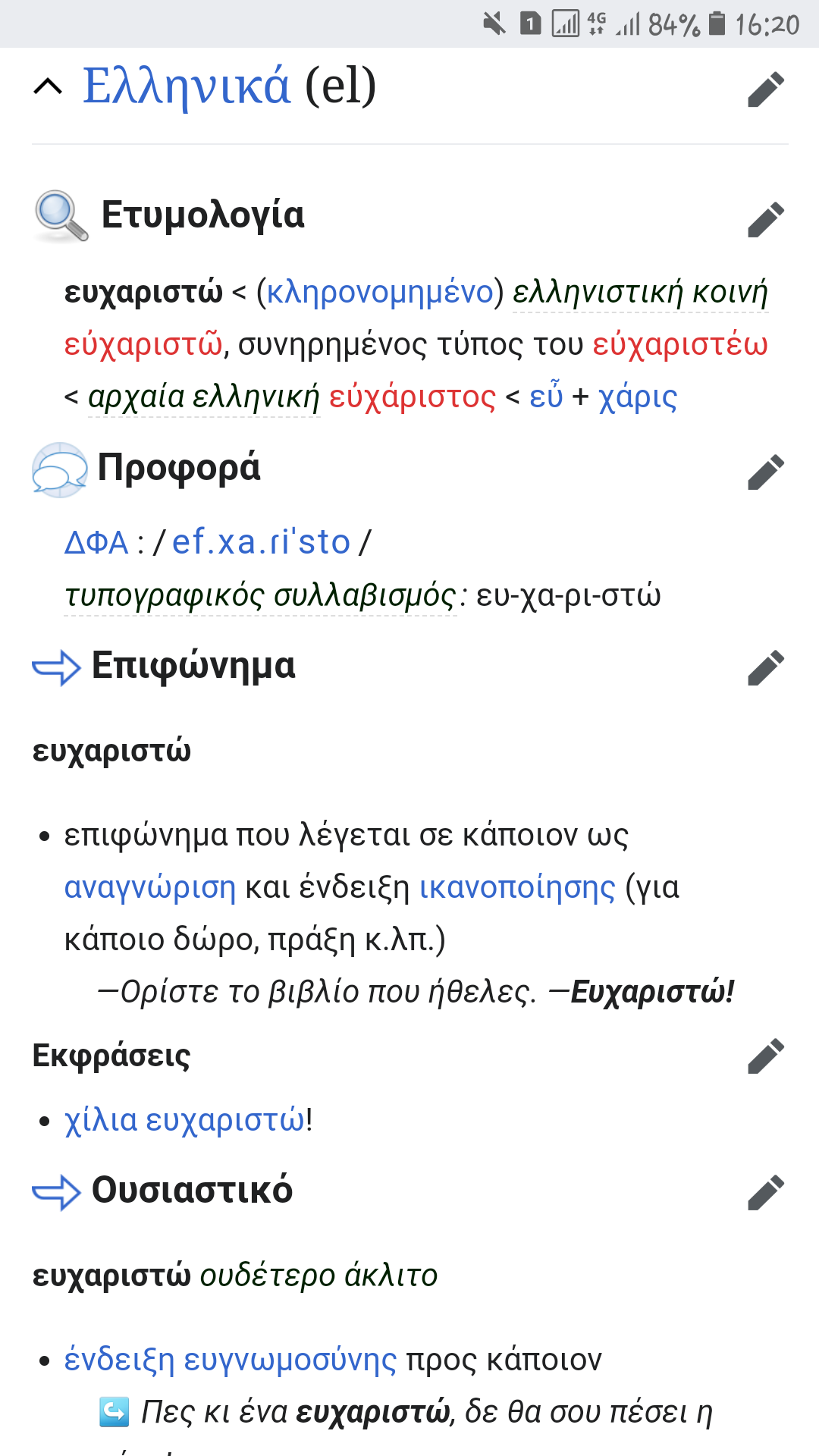This screenshot has height=1456, width=819.
Task: Open the ένδειξη link in Ουσιαστικό
Action: [x=119, y=1359]
